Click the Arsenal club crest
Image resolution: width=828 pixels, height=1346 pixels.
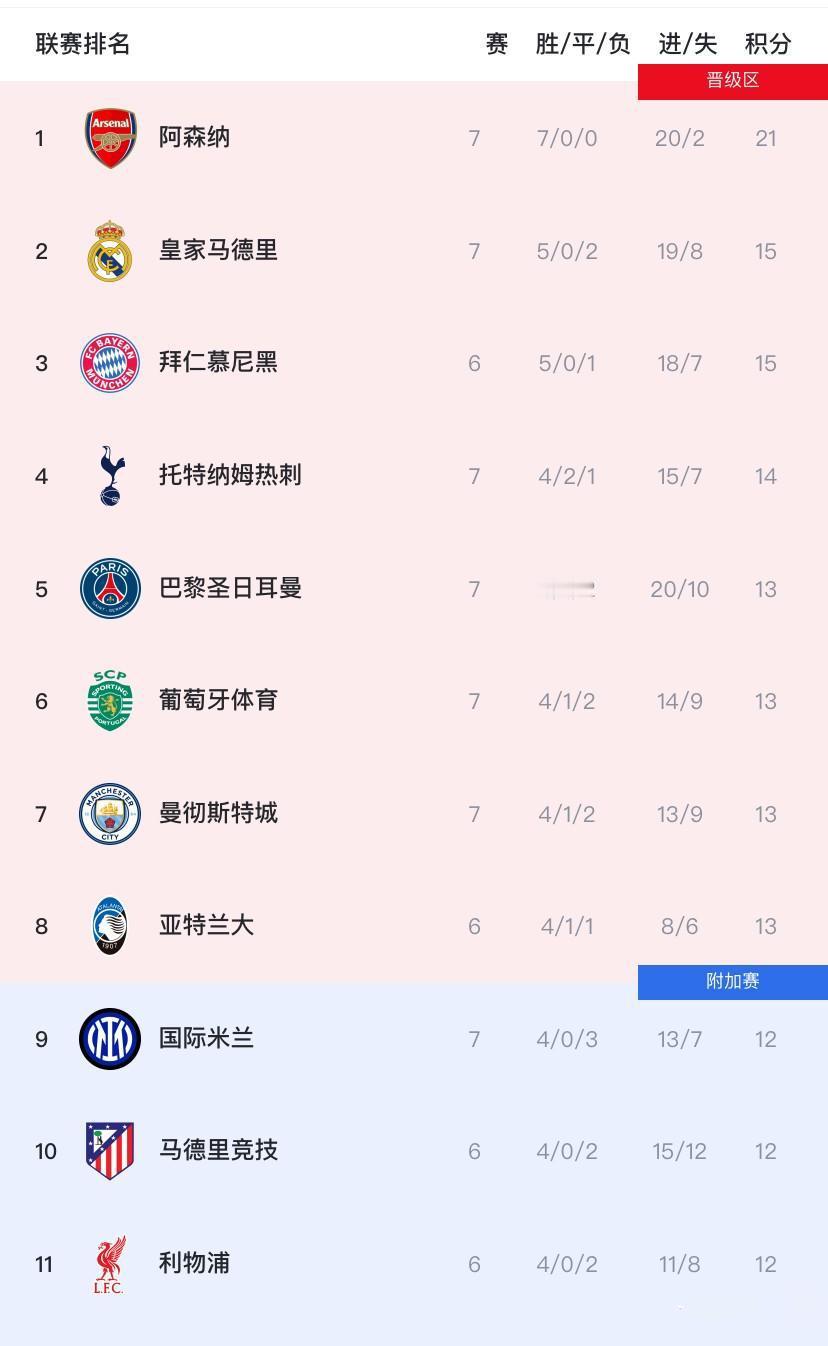(x=110, y=137)
